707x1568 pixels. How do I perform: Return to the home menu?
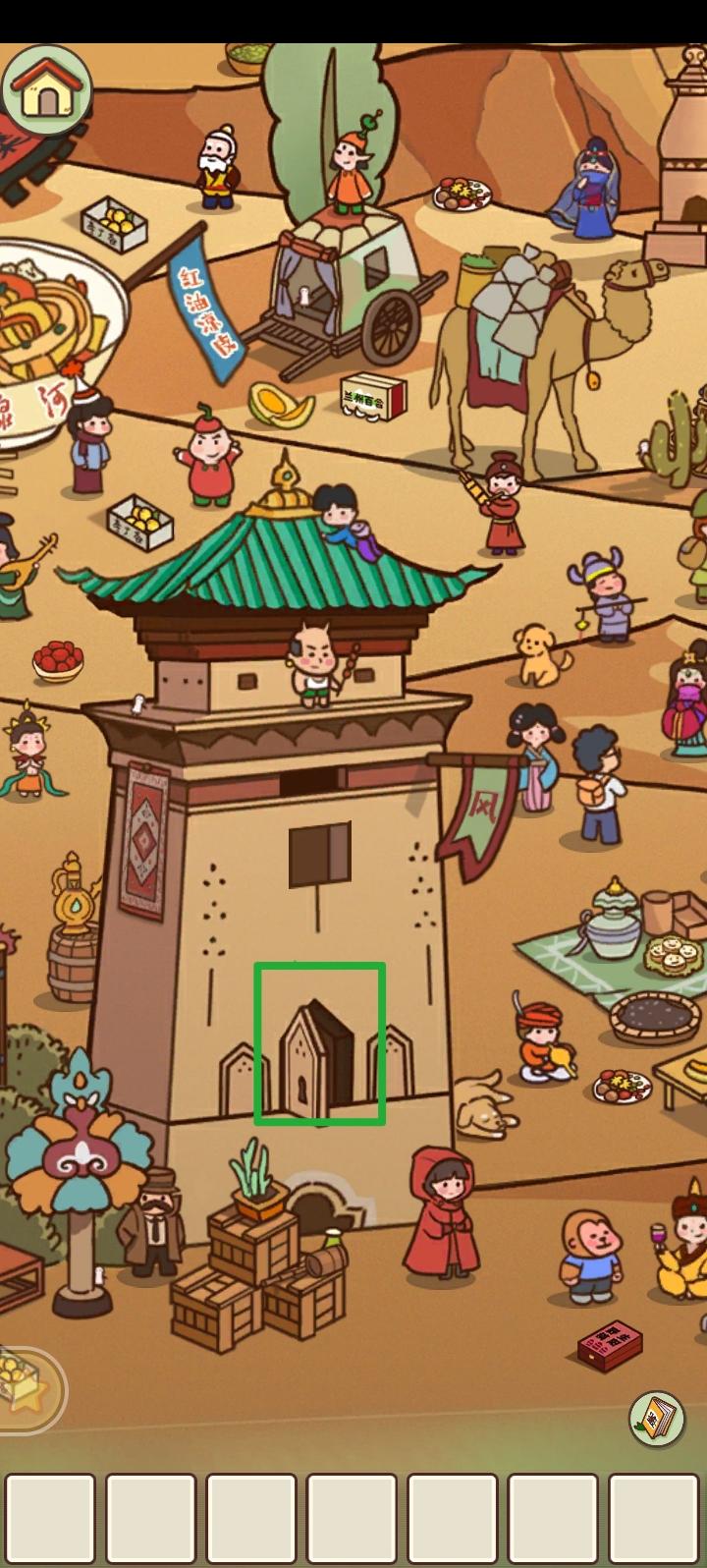46,90
